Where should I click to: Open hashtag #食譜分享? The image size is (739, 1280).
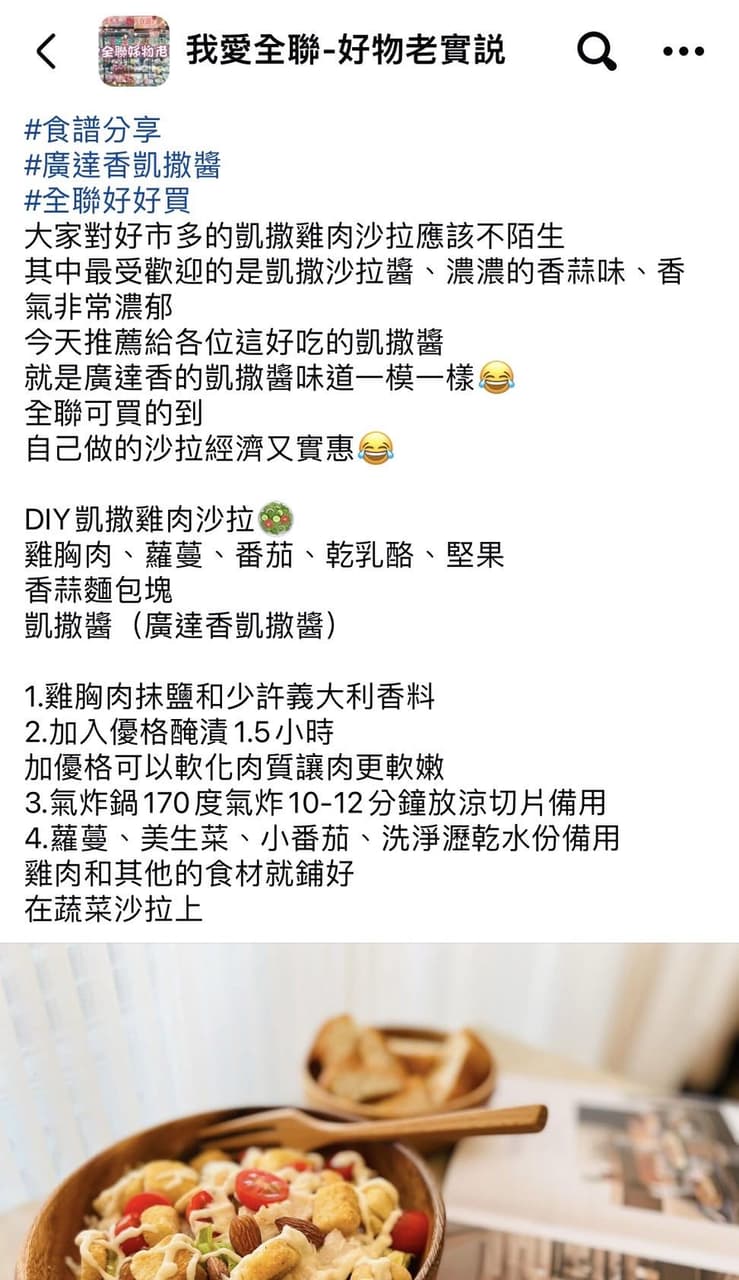93,129
